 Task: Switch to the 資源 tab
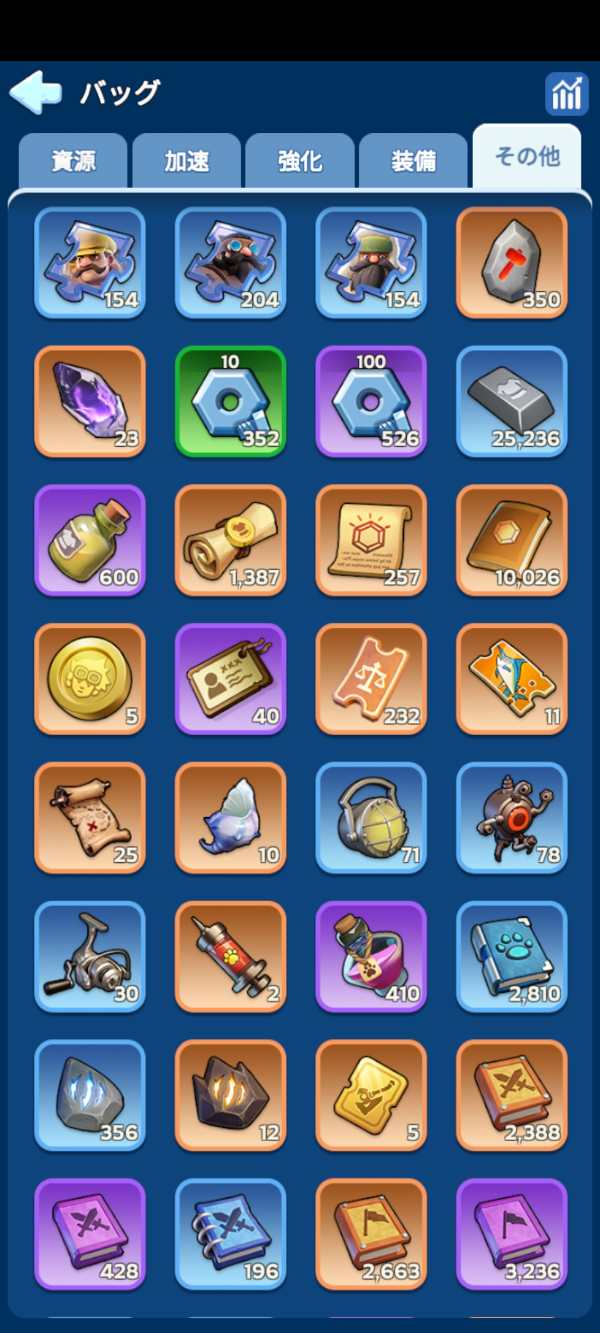73,160
